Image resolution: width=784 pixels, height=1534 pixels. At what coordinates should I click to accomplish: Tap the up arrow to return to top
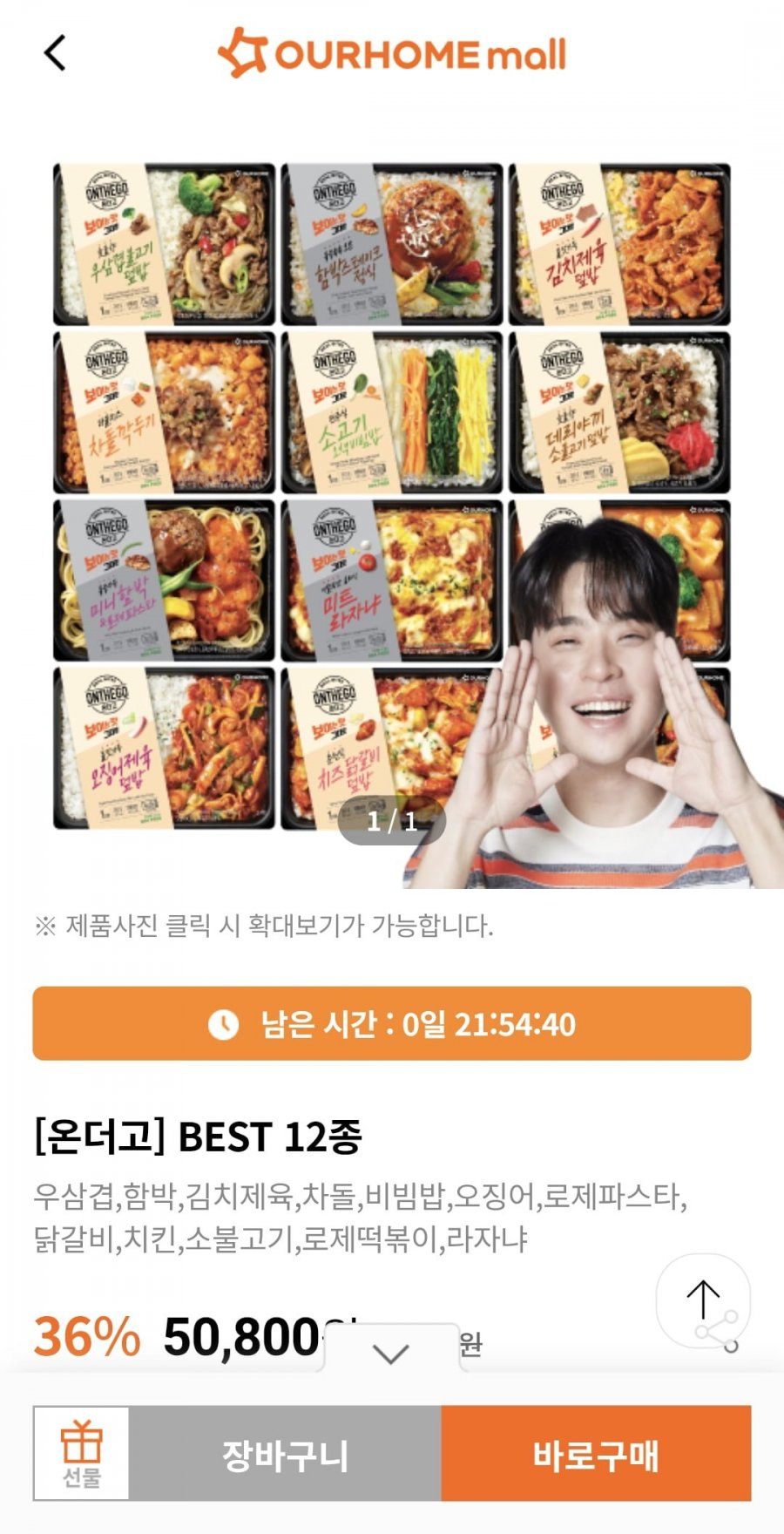coord(702,1297)
